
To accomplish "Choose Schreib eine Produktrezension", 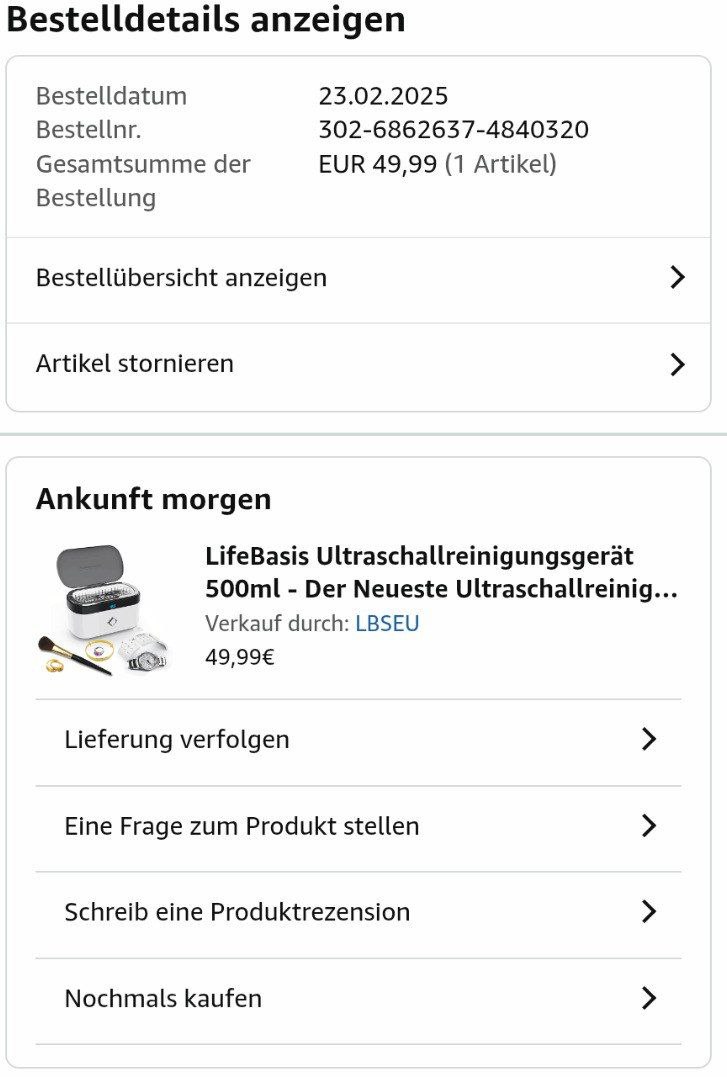I will pyautogui.click(x=358, y=913).
